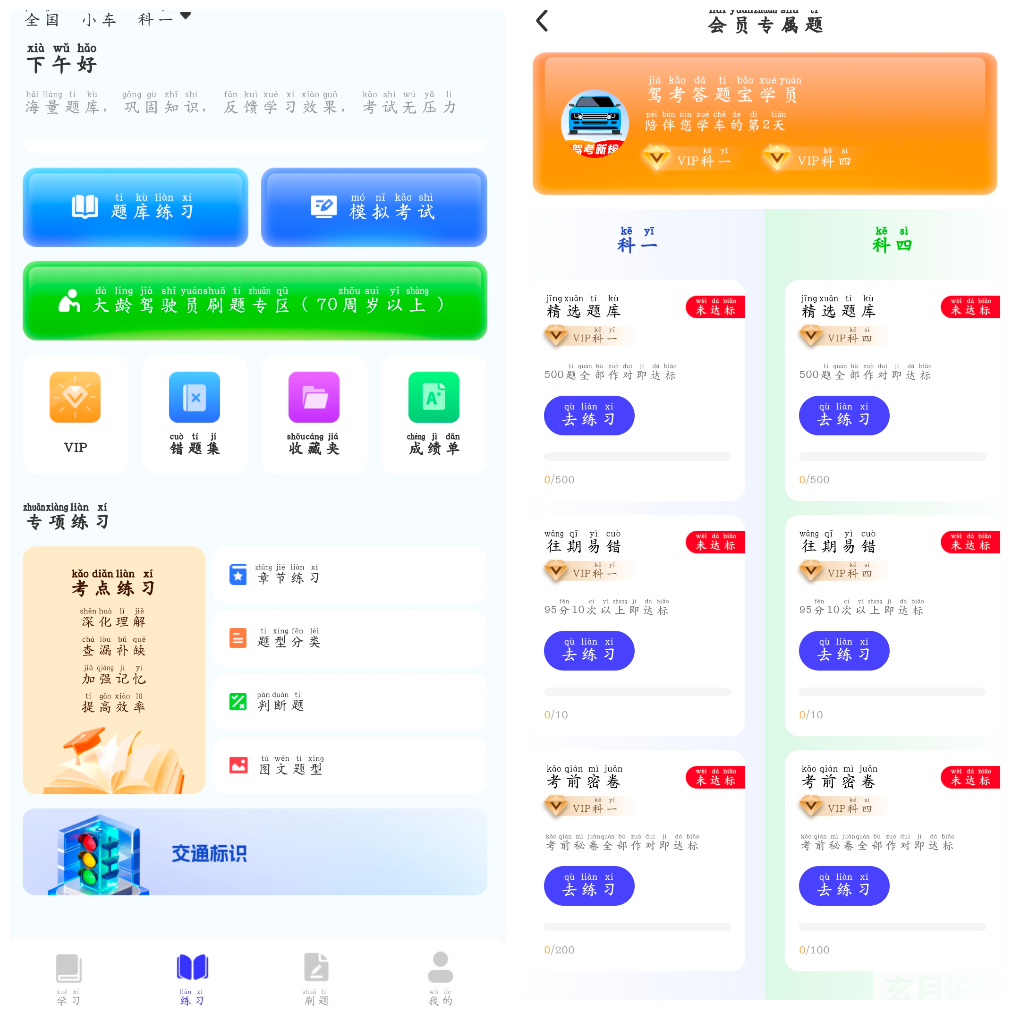Open the VIP tile
This screenshot has width=1020, height=1020.
pyautogui.click(x=75, y=413)
